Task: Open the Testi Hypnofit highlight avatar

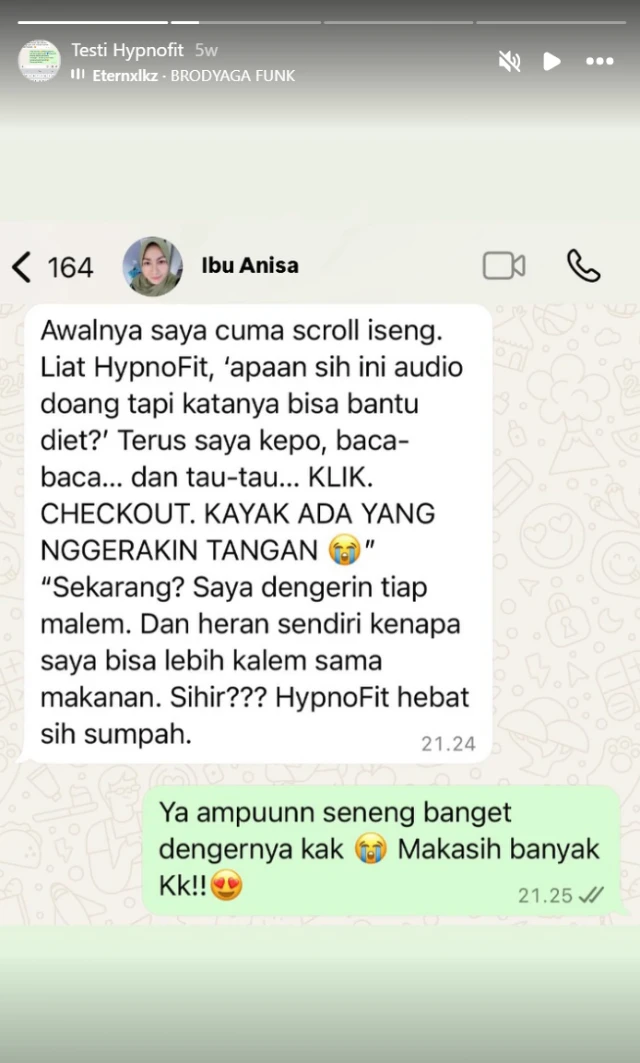Action: [39, 61]
